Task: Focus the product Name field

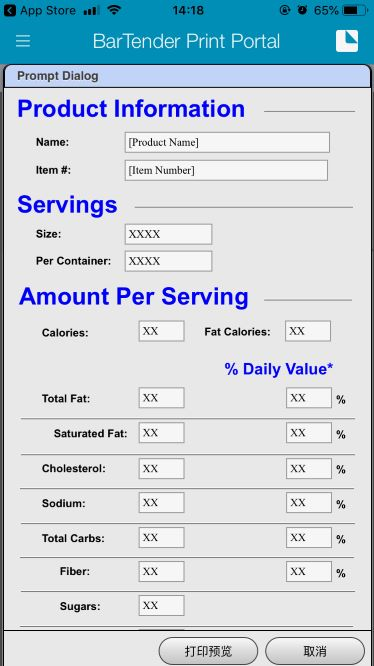Action: point(227,142)
